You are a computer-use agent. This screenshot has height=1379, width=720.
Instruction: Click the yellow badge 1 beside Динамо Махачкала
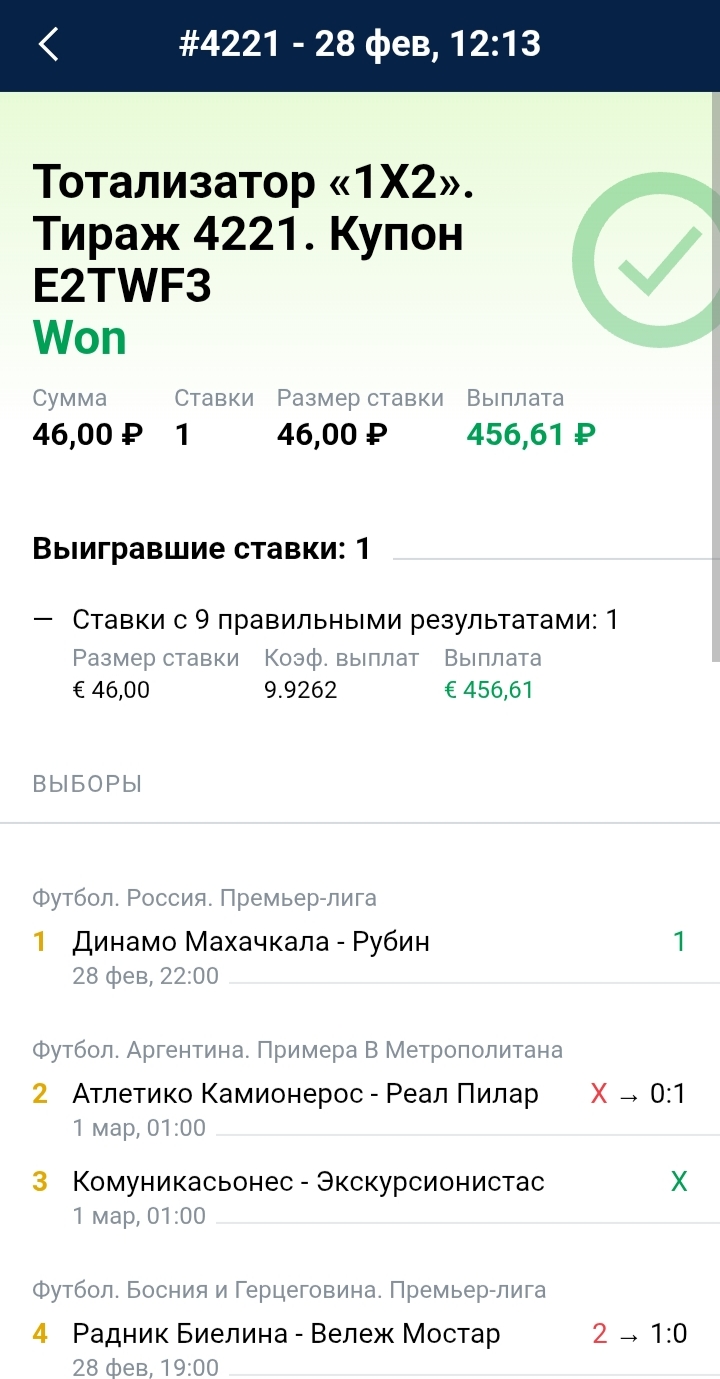pyautogui.click(x=41, y=941)
